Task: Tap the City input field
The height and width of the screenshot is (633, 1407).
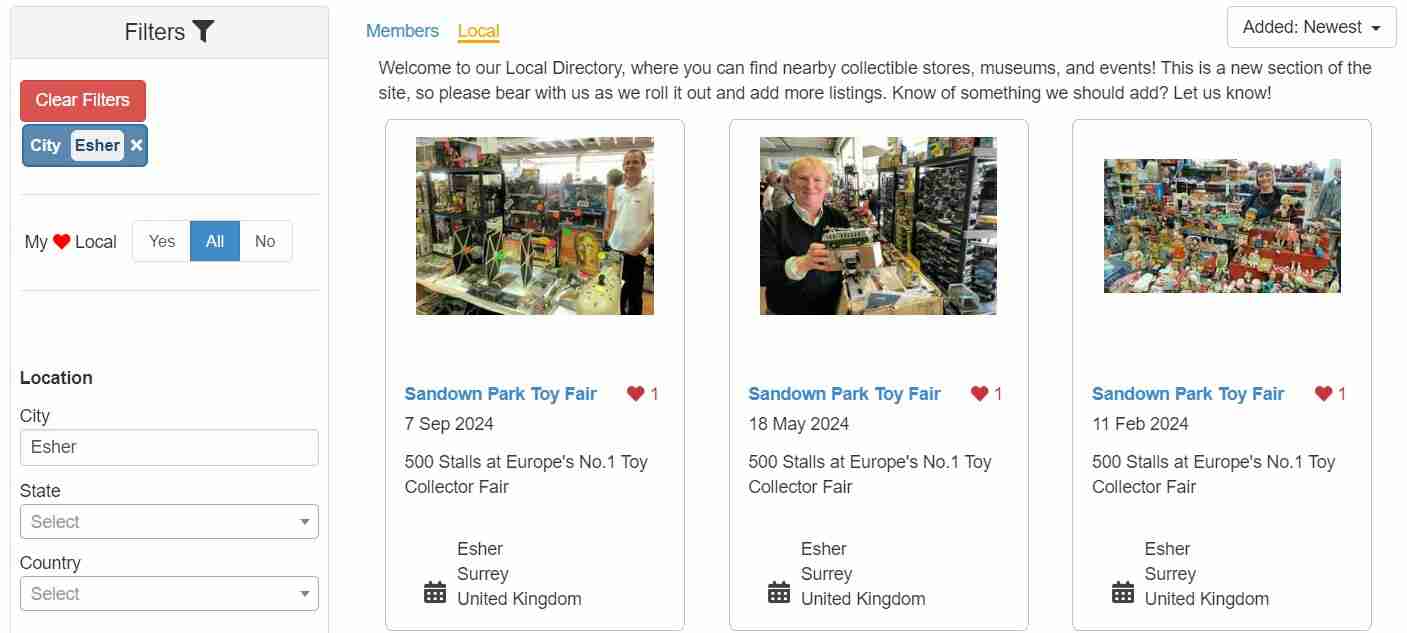Action: coord(169,447)
